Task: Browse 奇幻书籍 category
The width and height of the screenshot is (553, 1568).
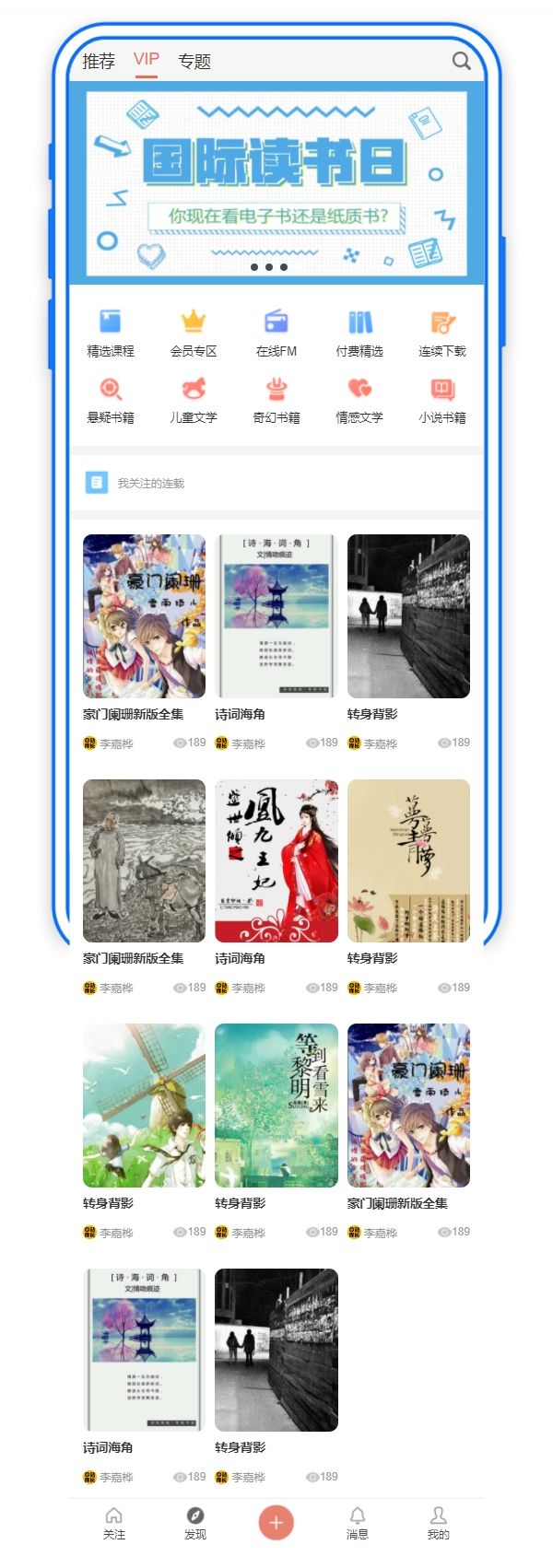Action: pyautogui.click(x=276, y=399)
